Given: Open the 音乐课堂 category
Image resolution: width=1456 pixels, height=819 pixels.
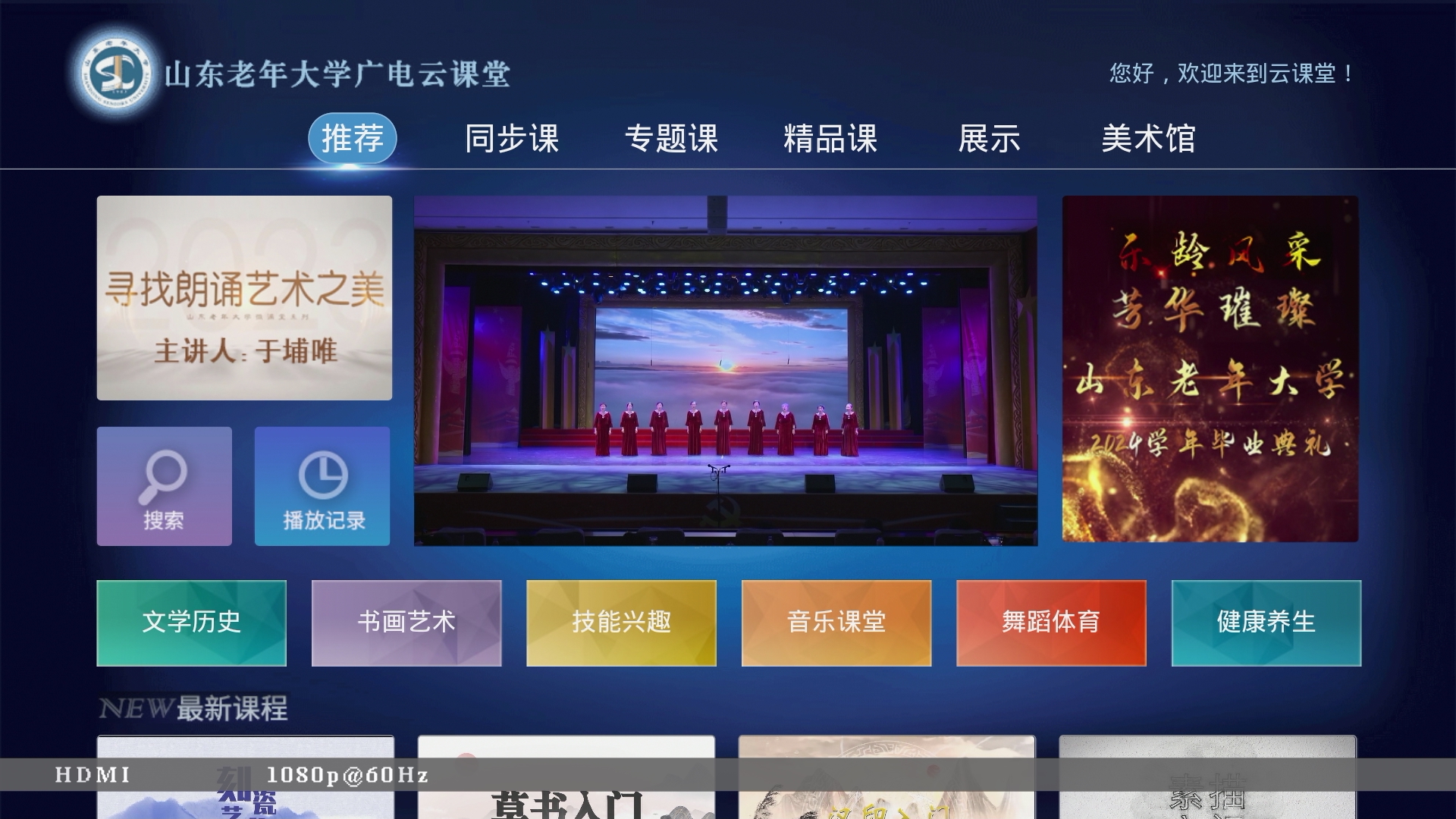Looking at the screenshot, I should [x=836, y=623].
